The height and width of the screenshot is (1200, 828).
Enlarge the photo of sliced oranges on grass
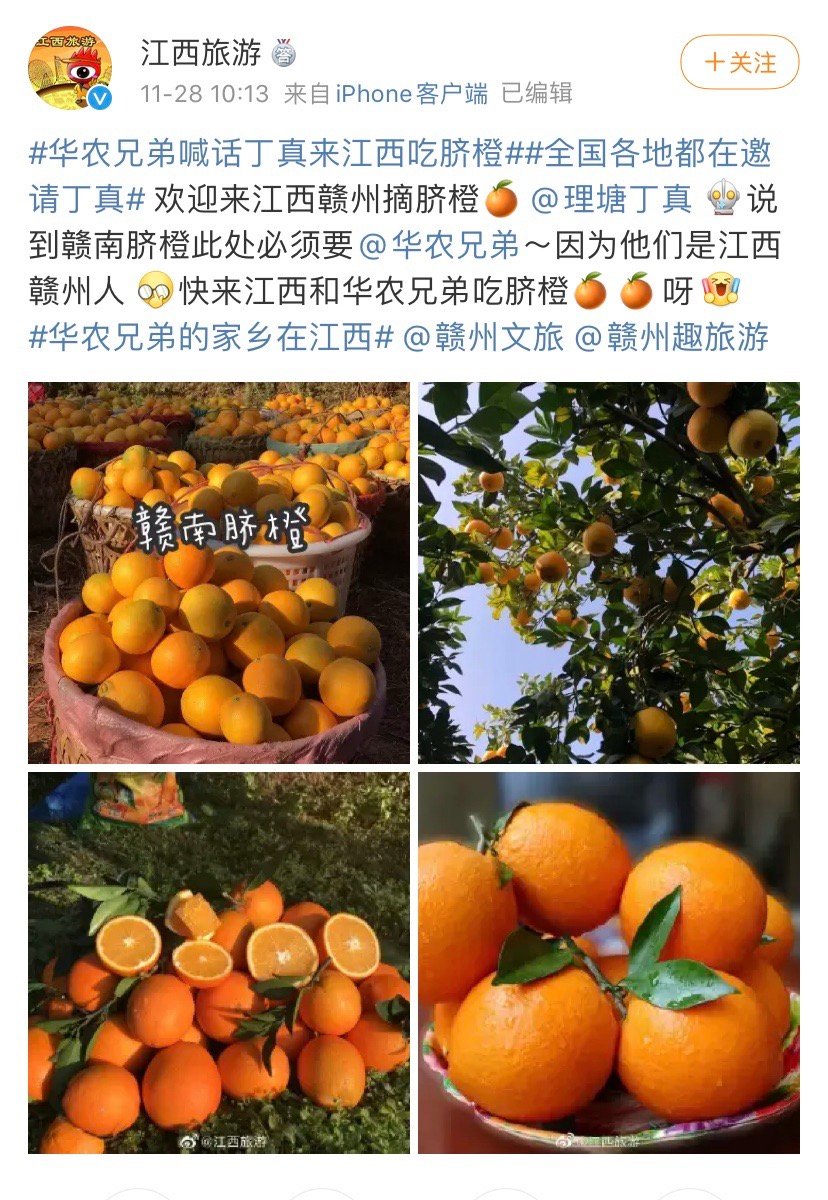pyautogui.click(x=218, y=962)
